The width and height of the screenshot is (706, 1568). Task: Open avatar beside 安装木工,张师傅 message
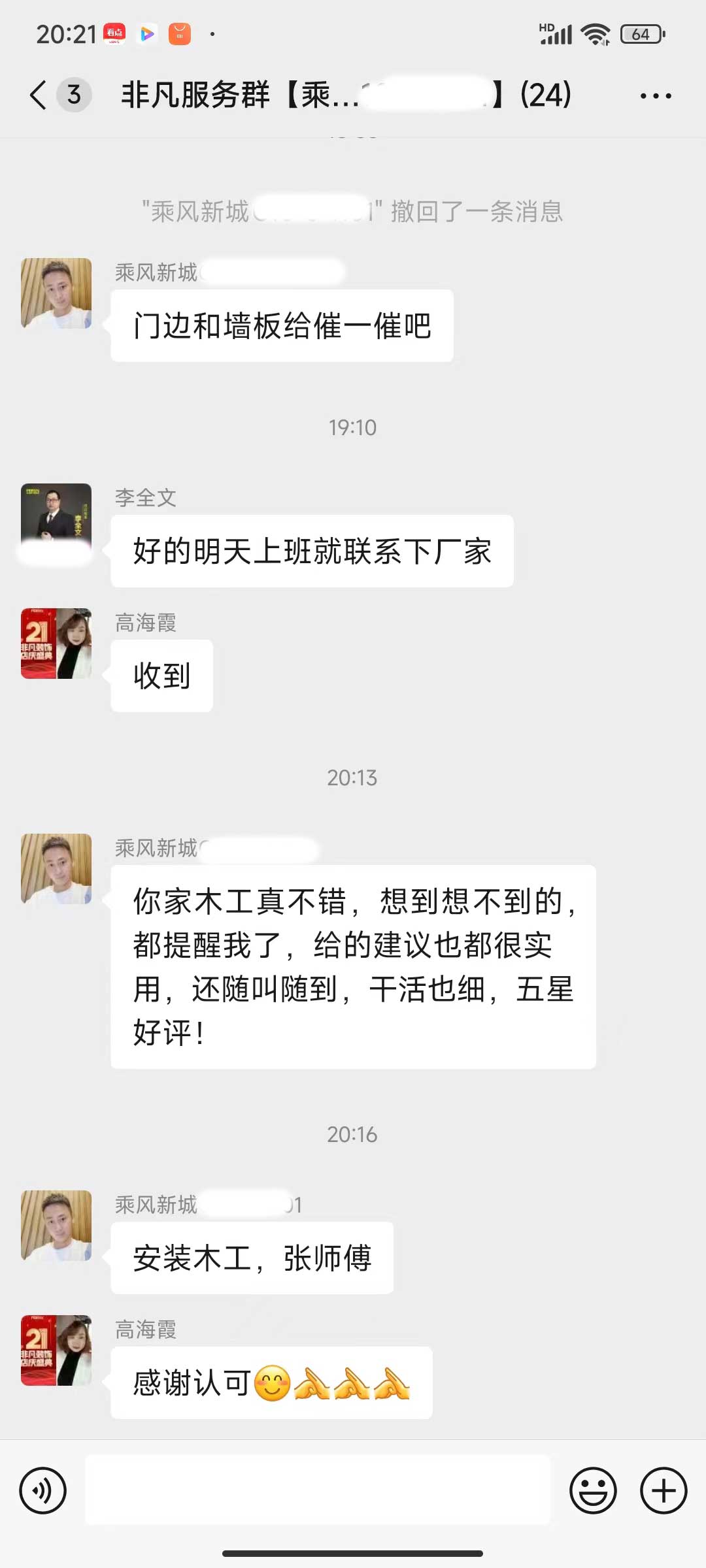[x=56, y=1225]
